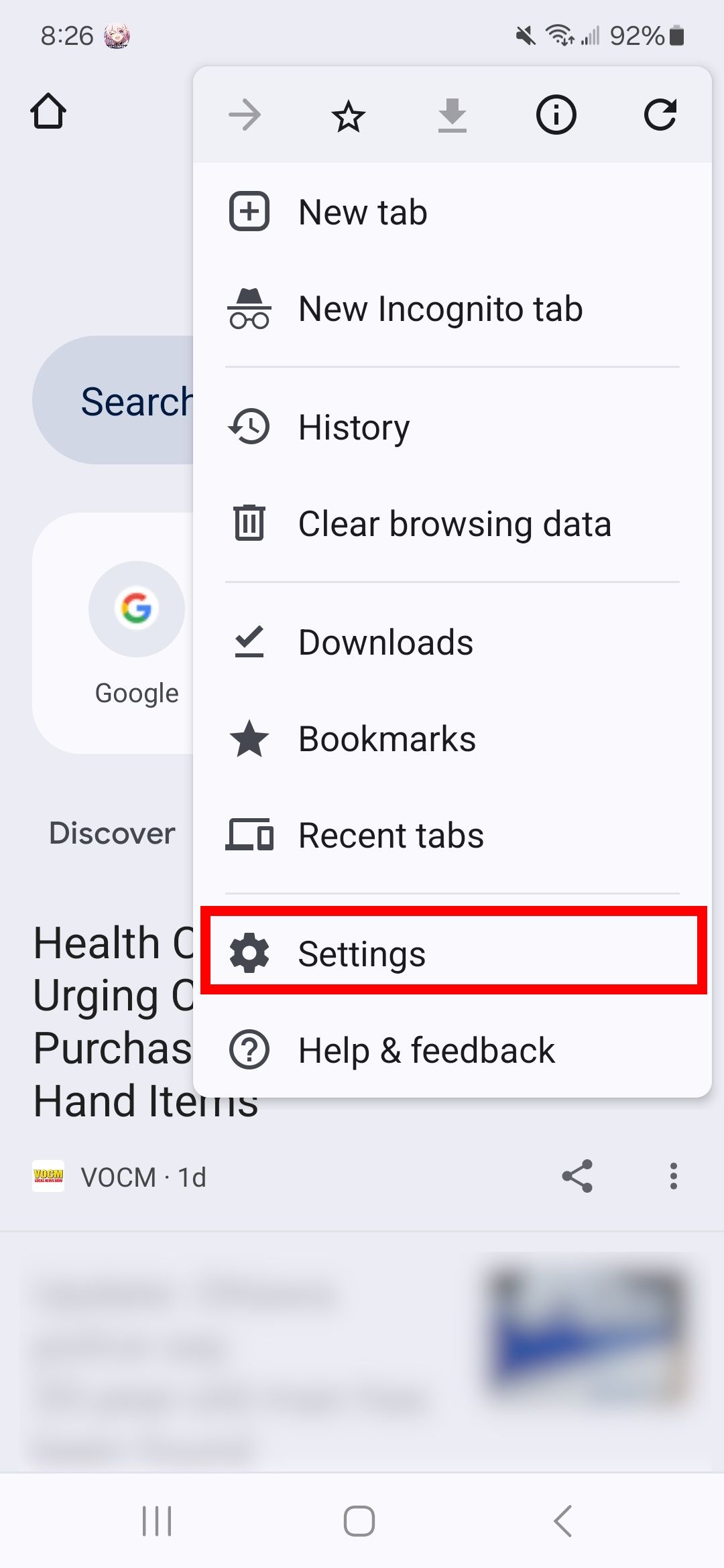
Task: Open a new Incognito tab
Action: pyautogui.click(x=440, y=309)
